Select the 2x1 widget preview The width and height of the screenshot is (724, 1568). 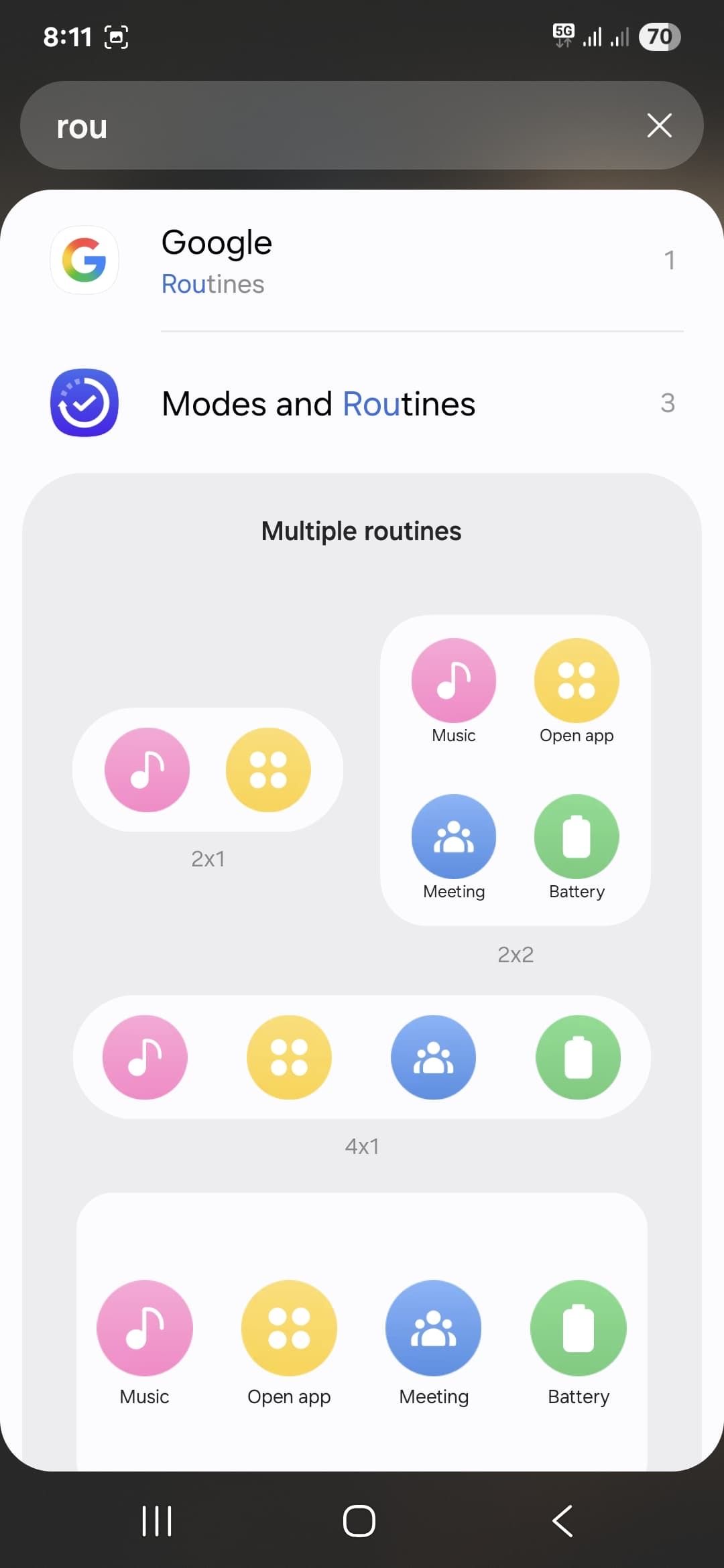(x=208, y=771)
